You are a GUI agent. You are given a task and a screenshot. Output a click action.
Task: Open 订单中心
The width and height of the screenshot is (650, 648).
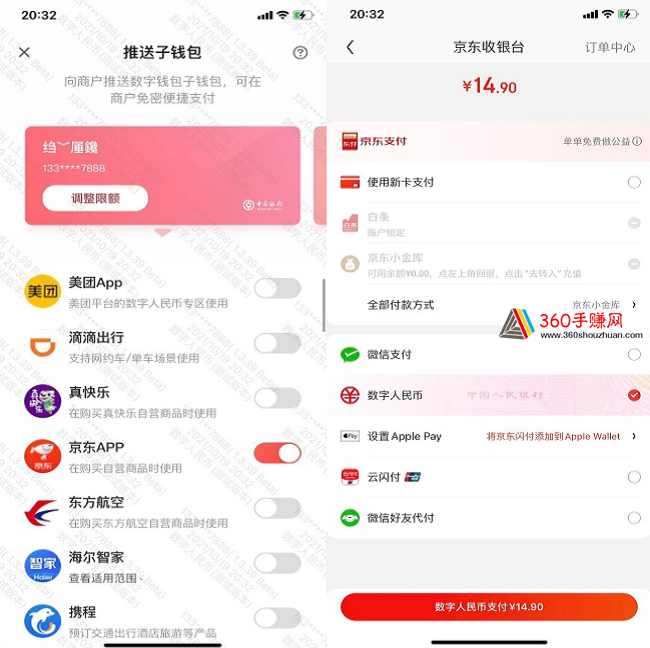(x=609, y=48)
